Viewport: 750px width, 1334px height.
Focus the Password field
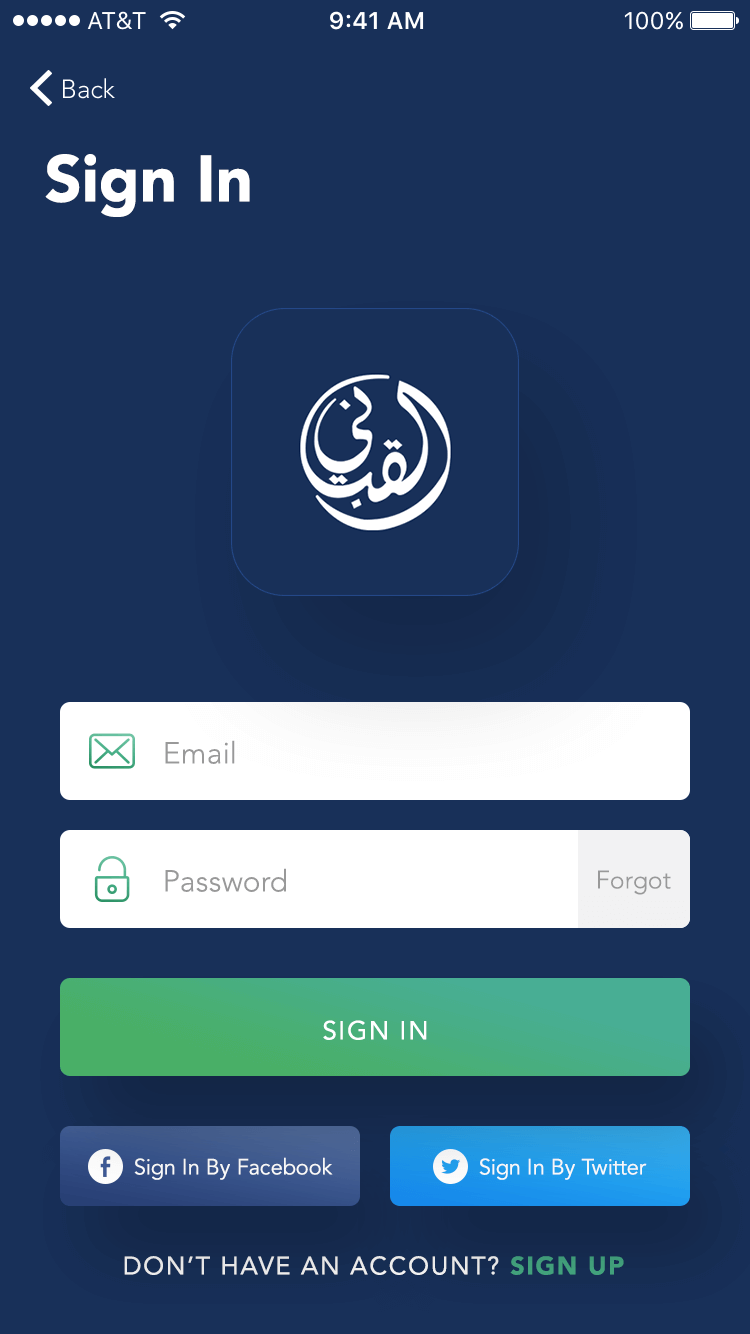pos(319,879)
